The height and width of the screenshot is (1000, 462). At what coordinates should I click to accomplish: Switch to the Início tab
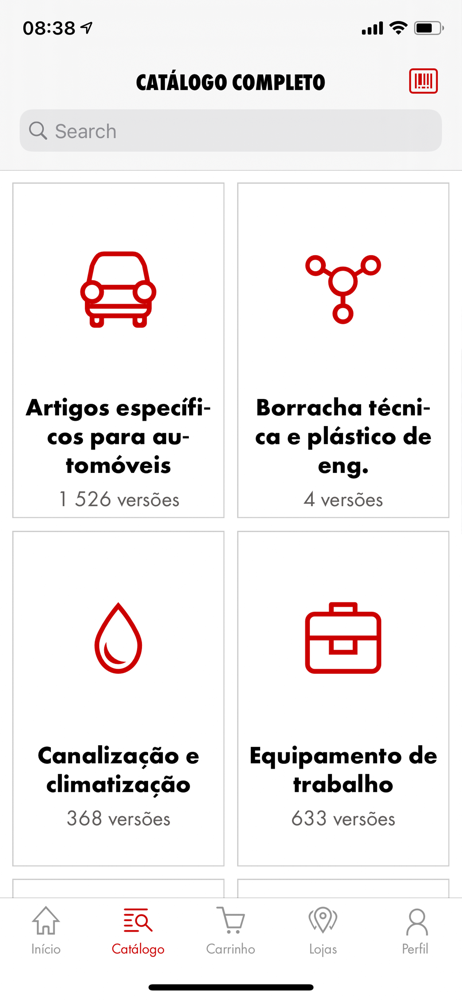click(46, 931)
